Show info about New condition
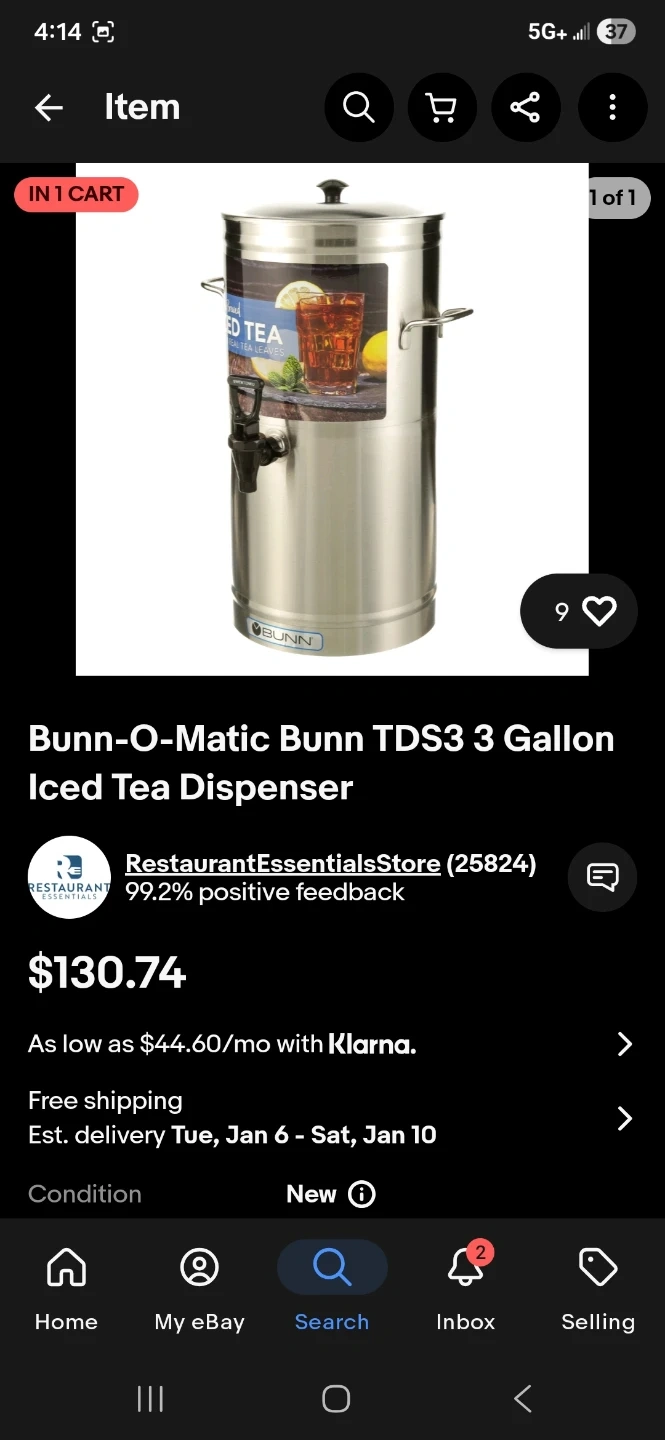 point(362,1194)
